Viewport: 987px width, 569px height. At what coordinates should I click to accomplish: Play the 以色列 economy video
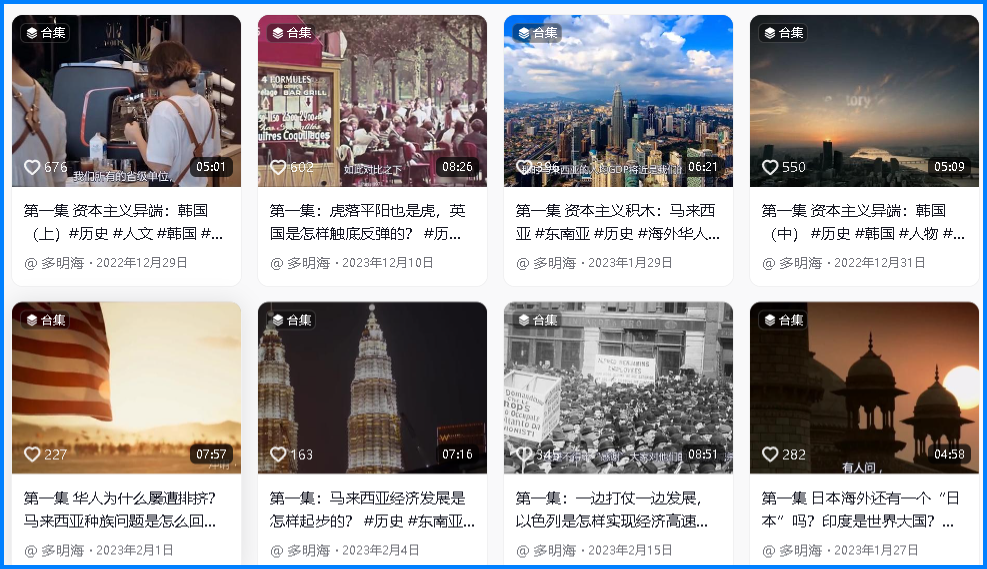(618, 388)
